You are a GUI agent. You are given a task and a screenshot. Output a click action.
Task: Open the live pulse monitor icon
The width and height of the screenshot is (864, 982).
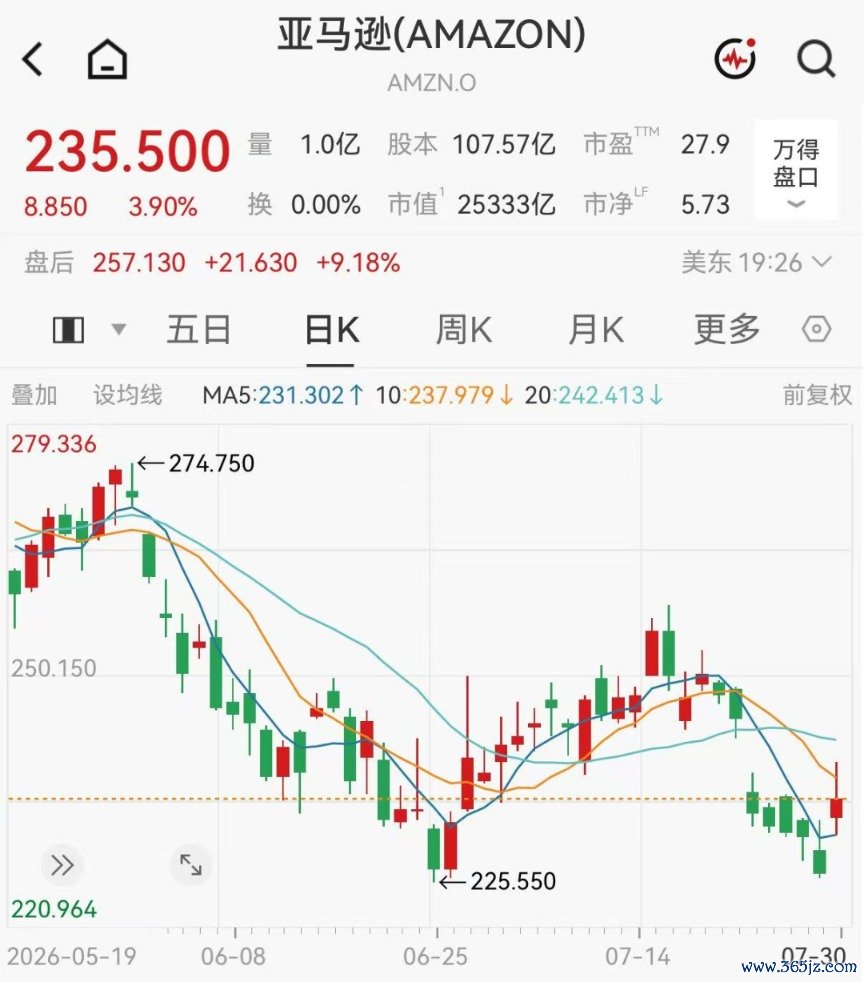735,58
